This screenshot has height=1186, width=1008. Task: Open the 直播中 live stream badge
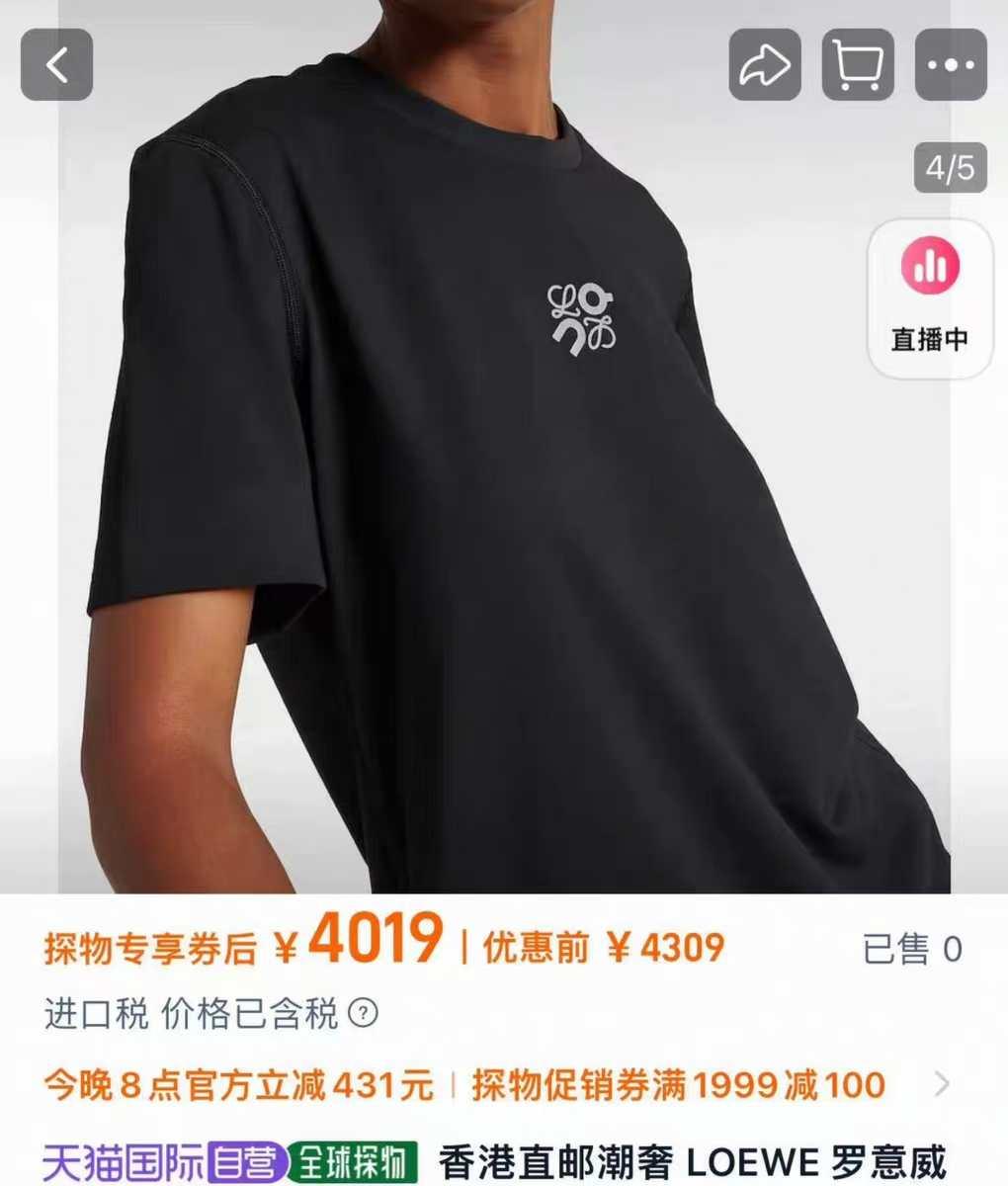(929, 298)
